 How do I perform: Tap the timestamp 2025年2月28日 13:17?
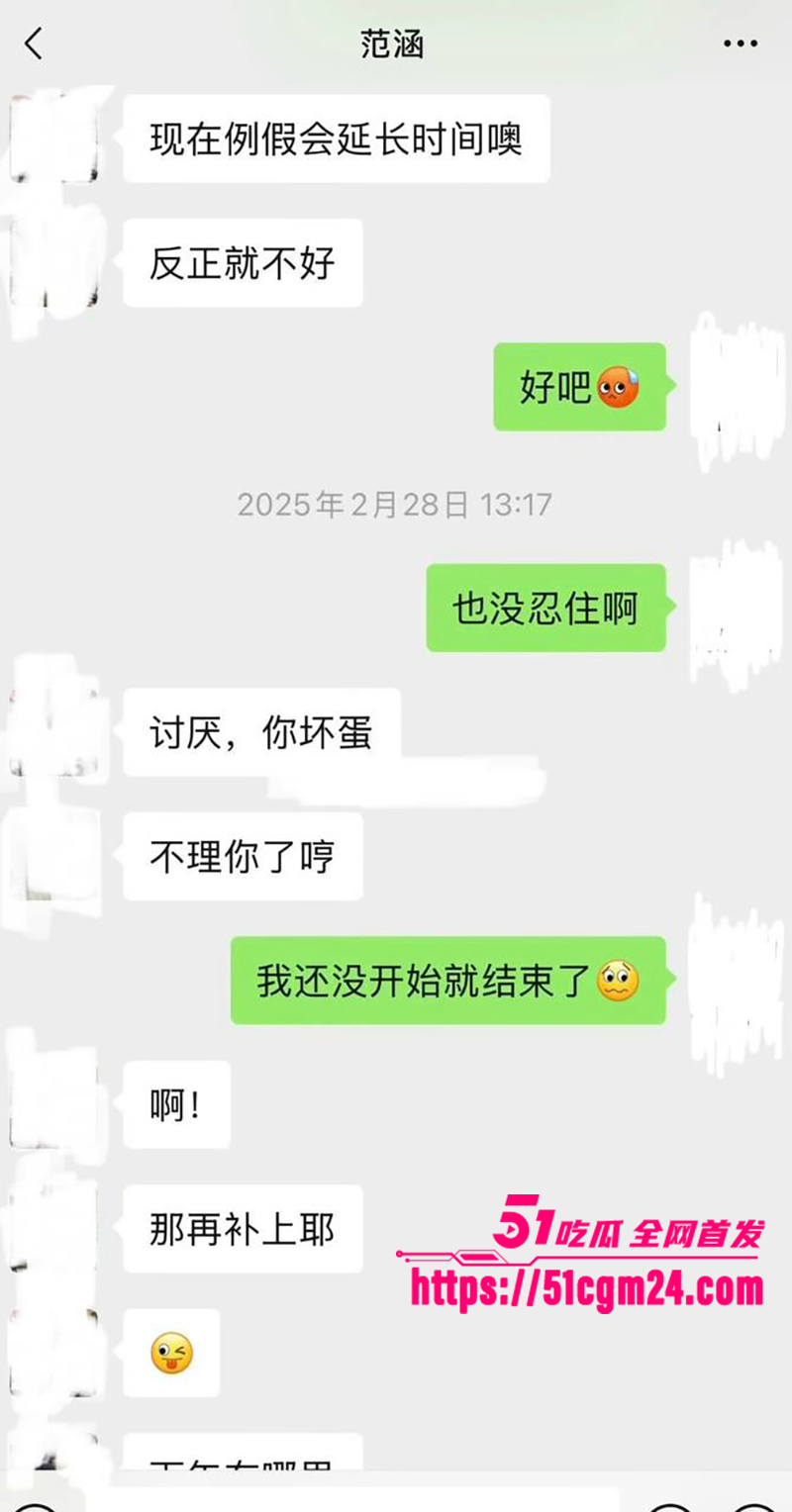pos(396,505)
